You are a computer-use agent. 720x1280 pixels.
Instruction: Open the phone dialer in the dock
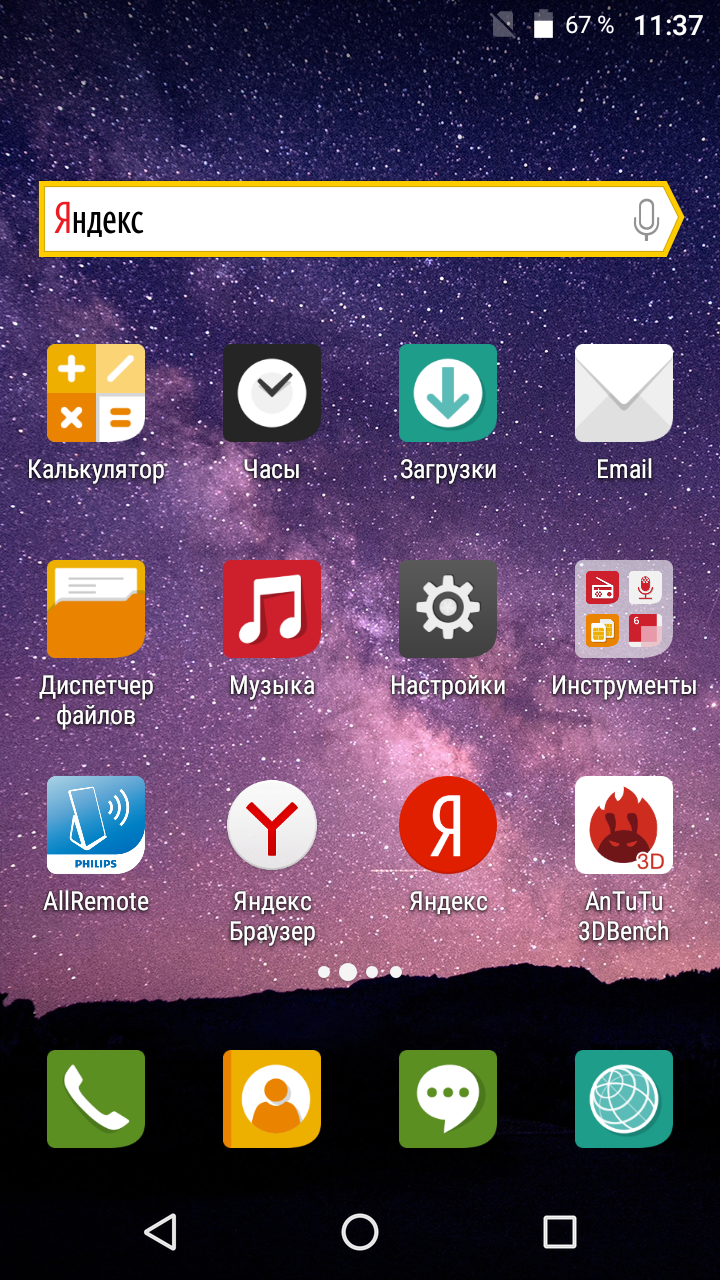click(x=96, y=1098)
